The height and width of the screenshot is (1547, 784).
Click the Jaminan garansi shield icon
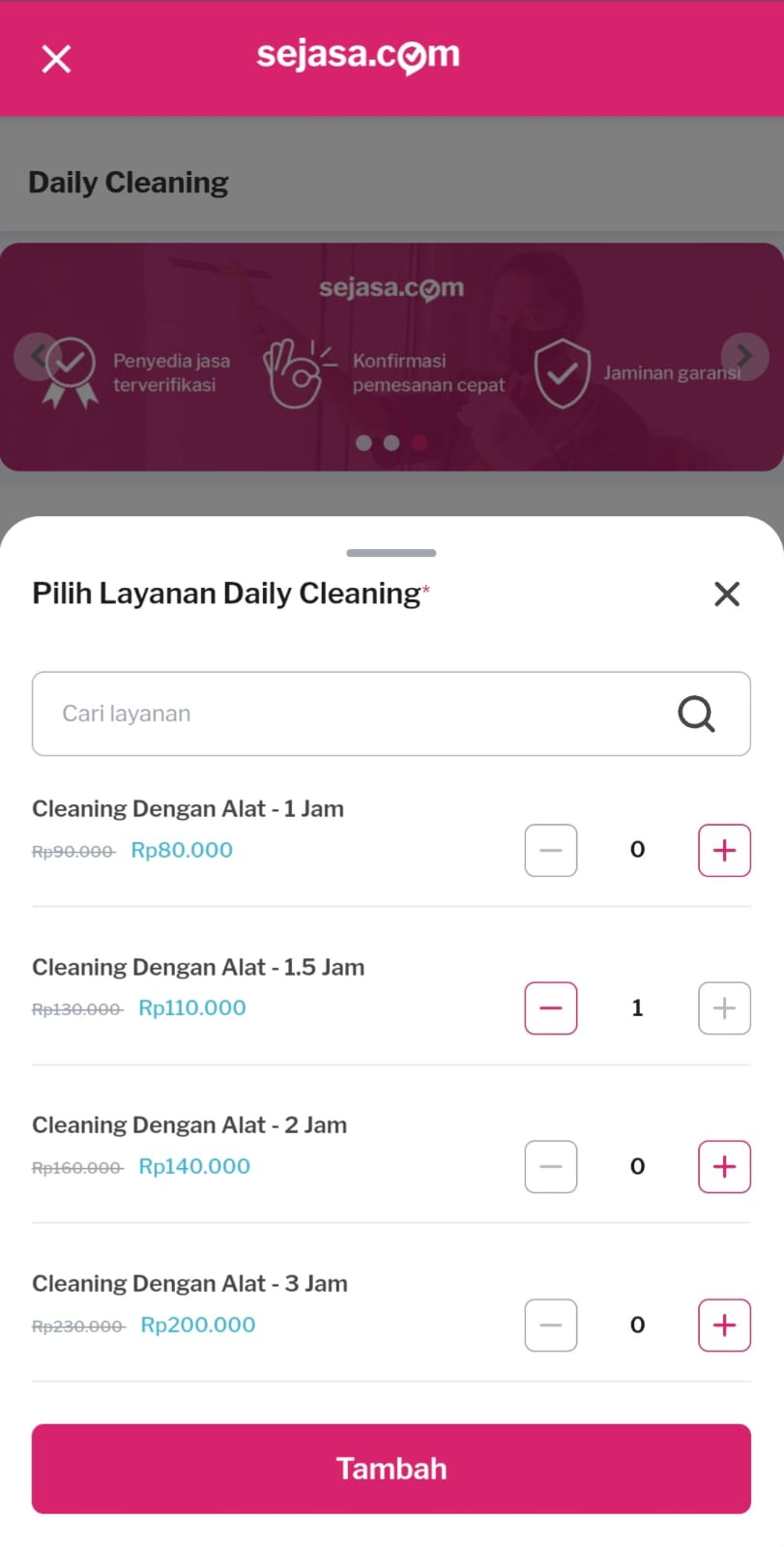tap(562, 371)
